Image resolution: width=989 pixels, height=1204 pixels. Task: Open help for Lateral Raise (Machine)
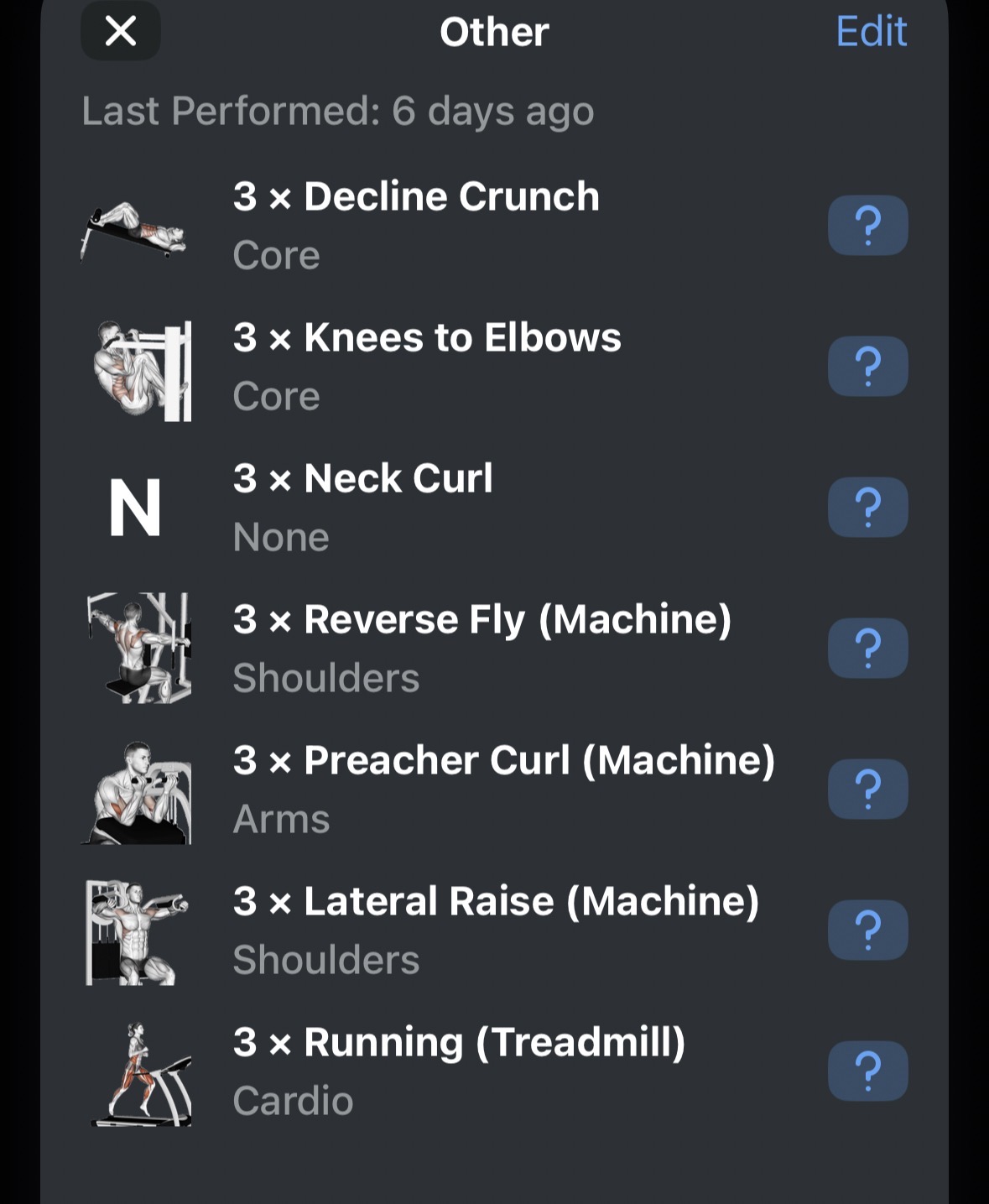click(x=867, y=930)
